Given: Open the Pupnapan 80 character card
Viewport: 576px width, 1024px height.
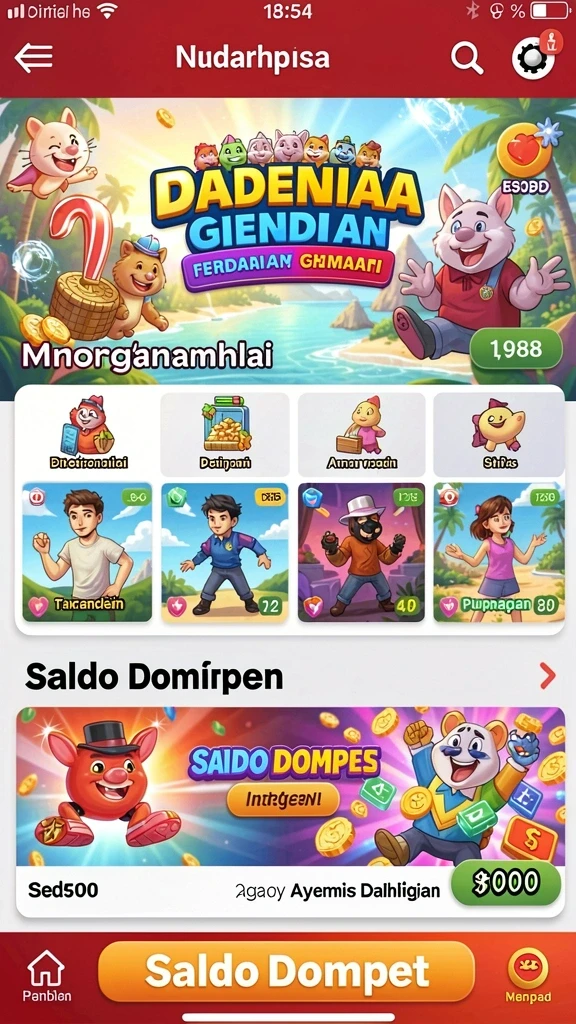Looking at the screenshot, I should coord(499,552).
